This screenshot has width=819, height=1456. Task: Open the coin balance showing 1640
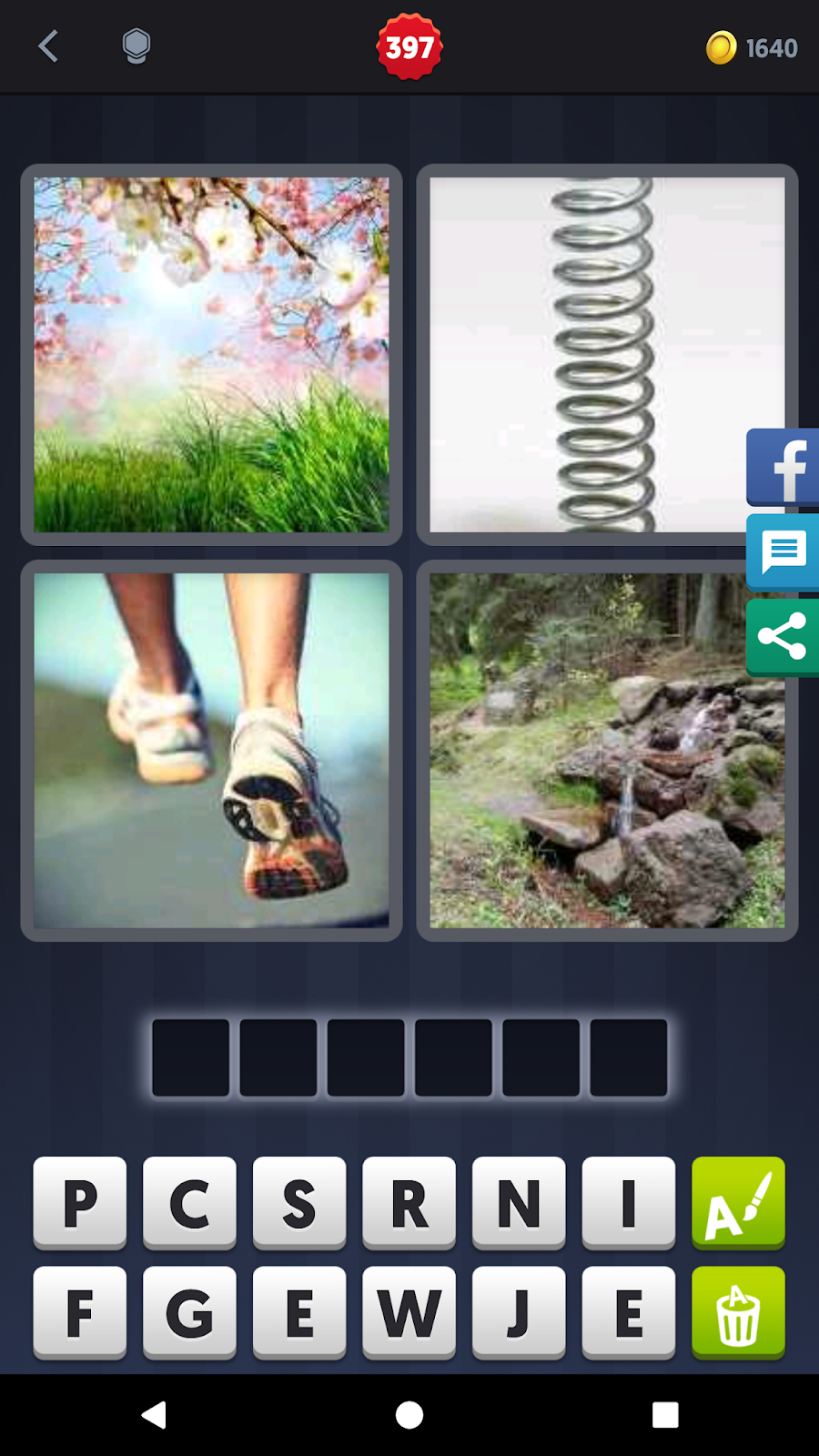752,47
